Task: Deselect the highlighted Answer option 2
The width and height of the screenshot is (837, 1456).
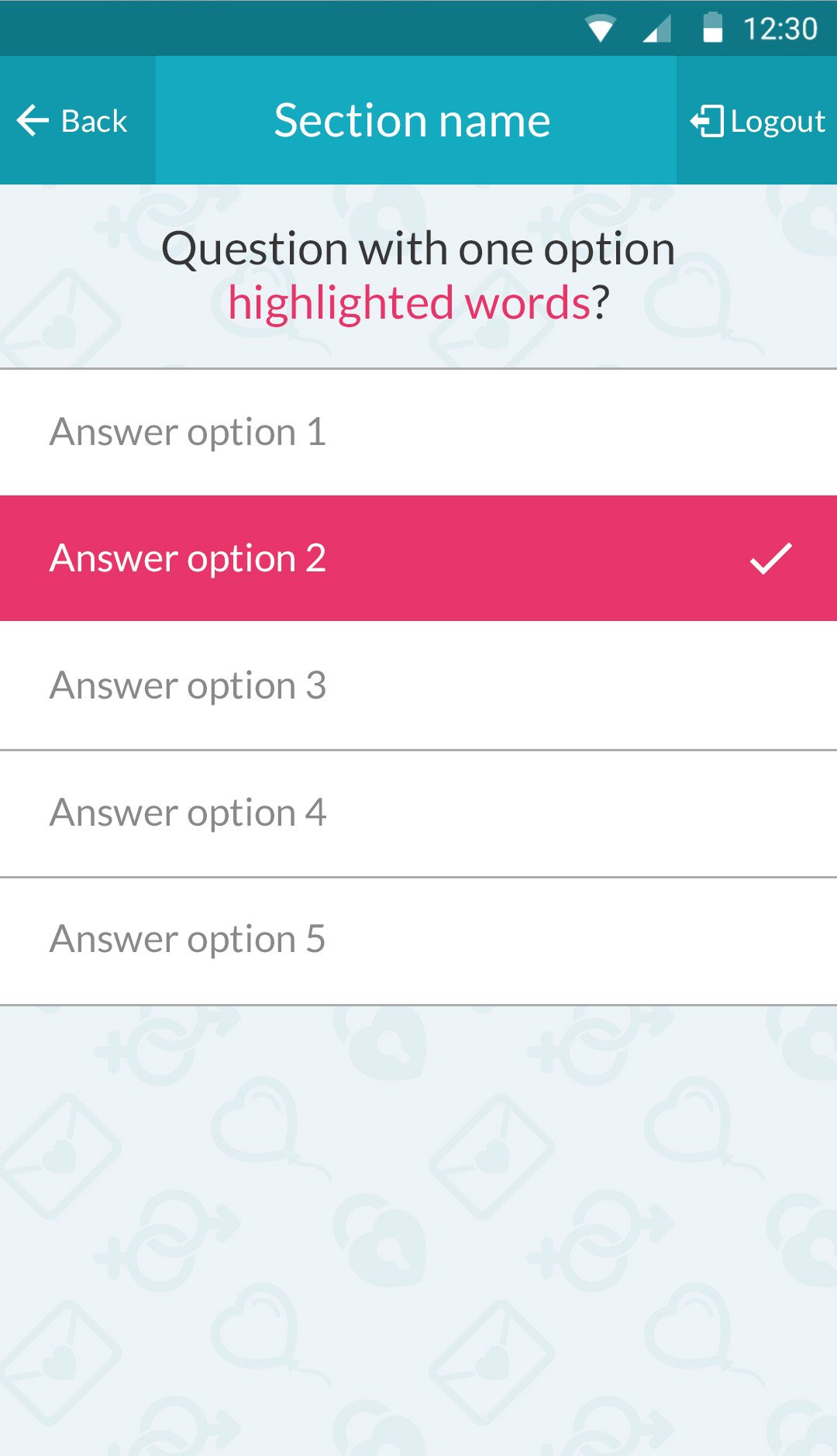Action: tap(418, 558)
